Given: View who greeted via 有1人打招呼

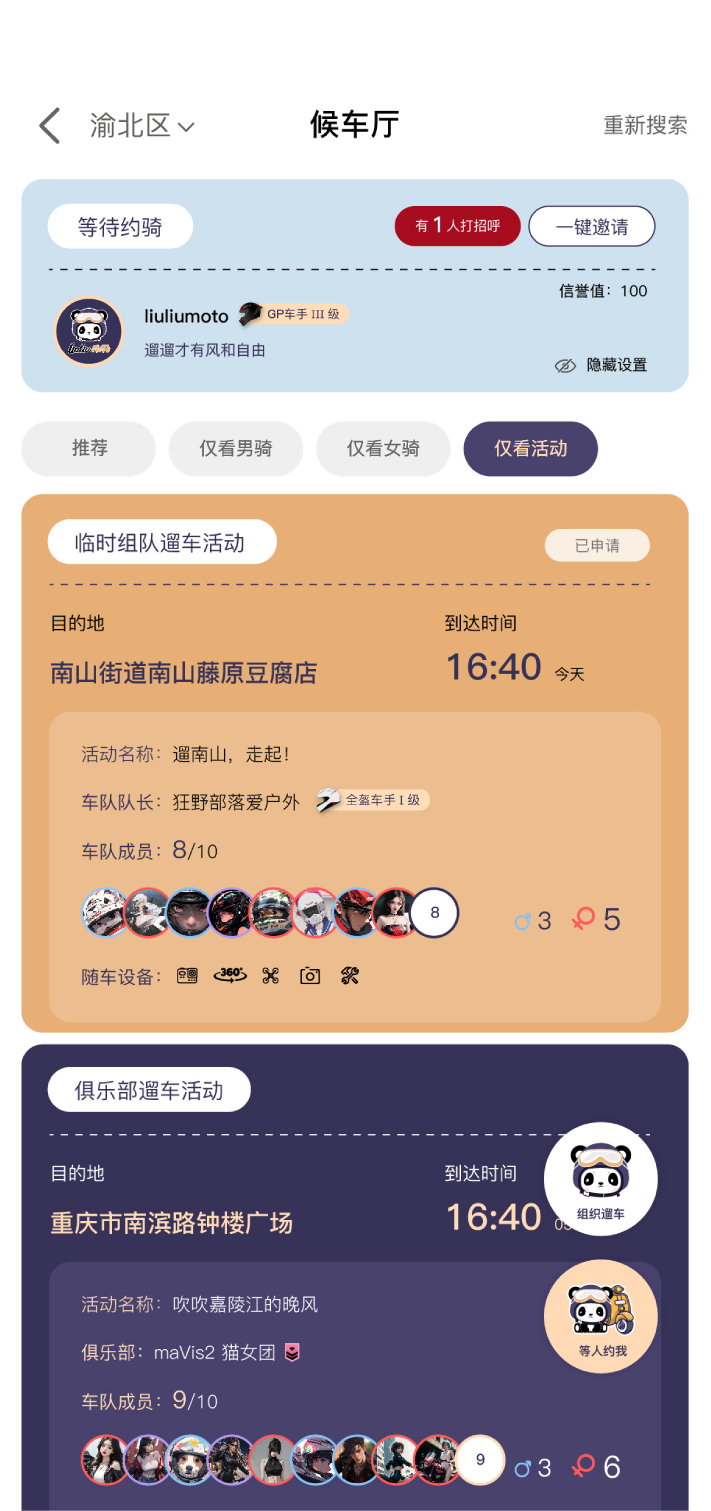Looking at the screenshot, I should pos(457,226).
